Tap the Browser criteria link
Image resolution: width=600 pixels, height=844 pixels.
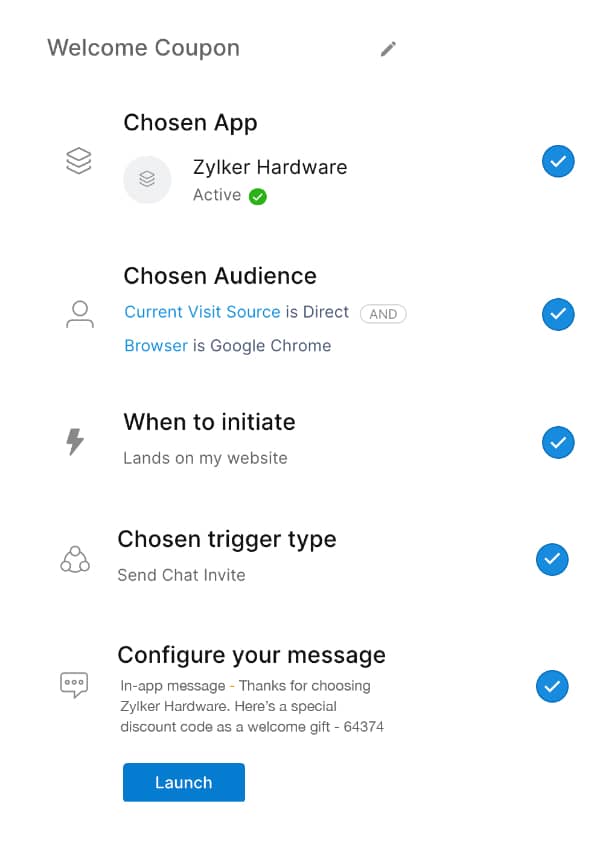[155, 346]
